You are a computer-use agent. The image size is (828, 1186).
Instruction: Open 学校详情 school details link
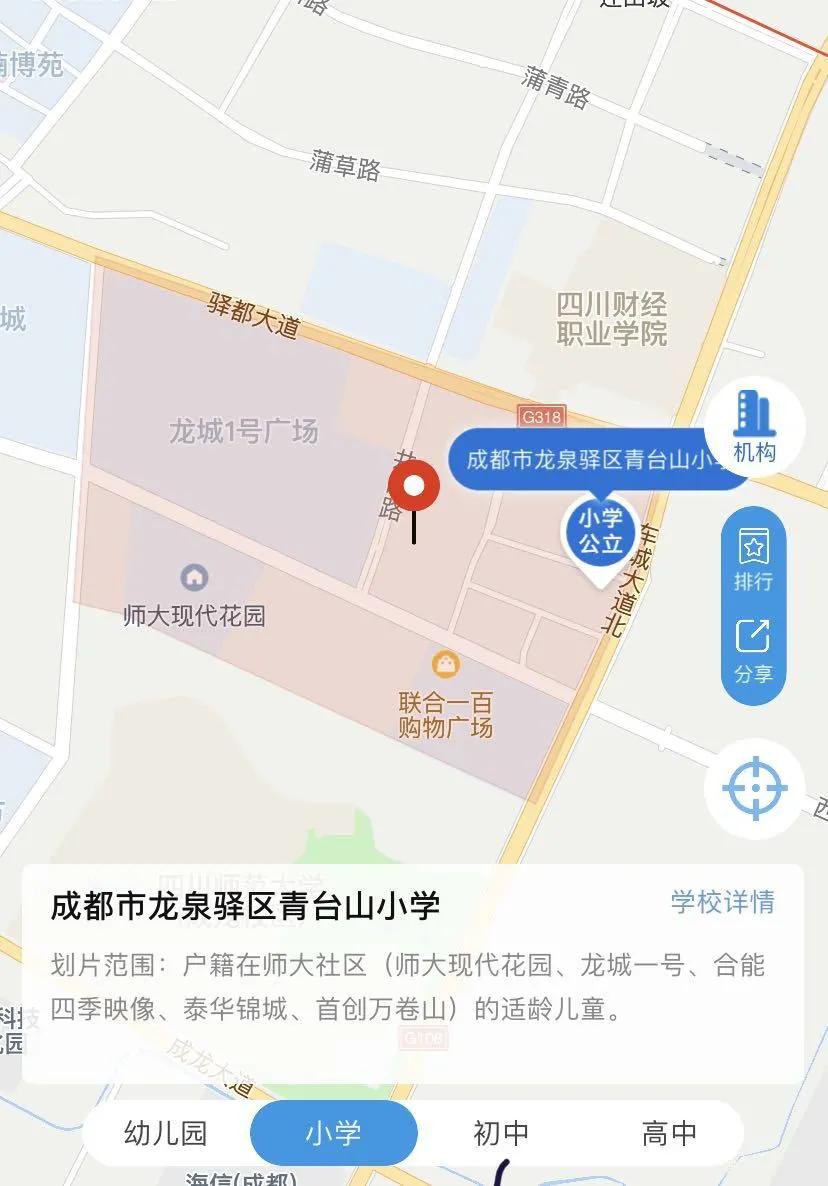[722, 901]
